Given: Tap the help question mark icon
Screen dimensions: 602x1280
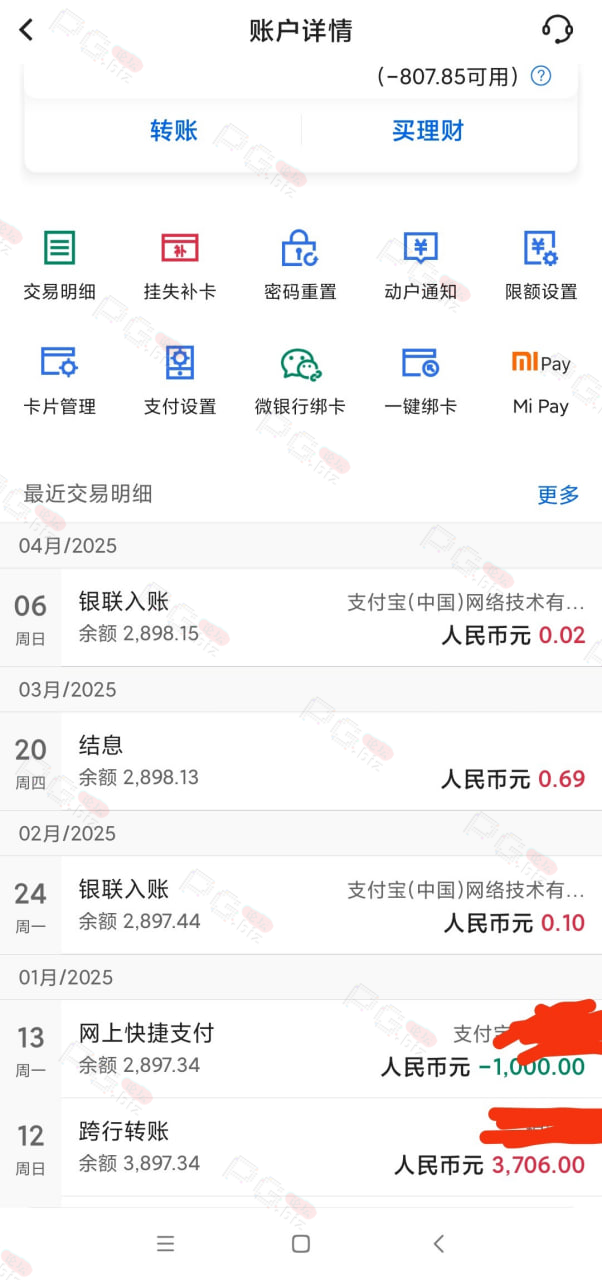Looking at the screenshot, I should coord(541,76).
